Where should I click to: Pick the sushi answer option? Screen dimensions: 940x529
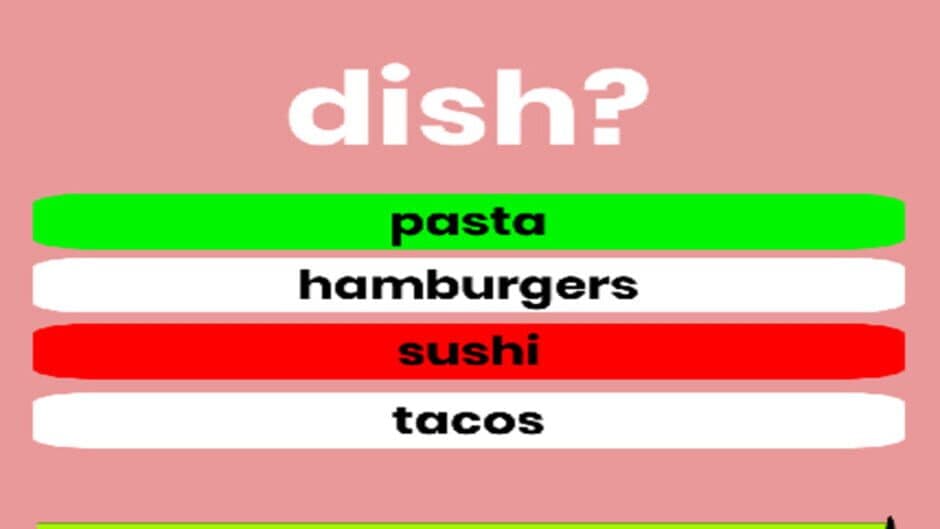(468, 352)
